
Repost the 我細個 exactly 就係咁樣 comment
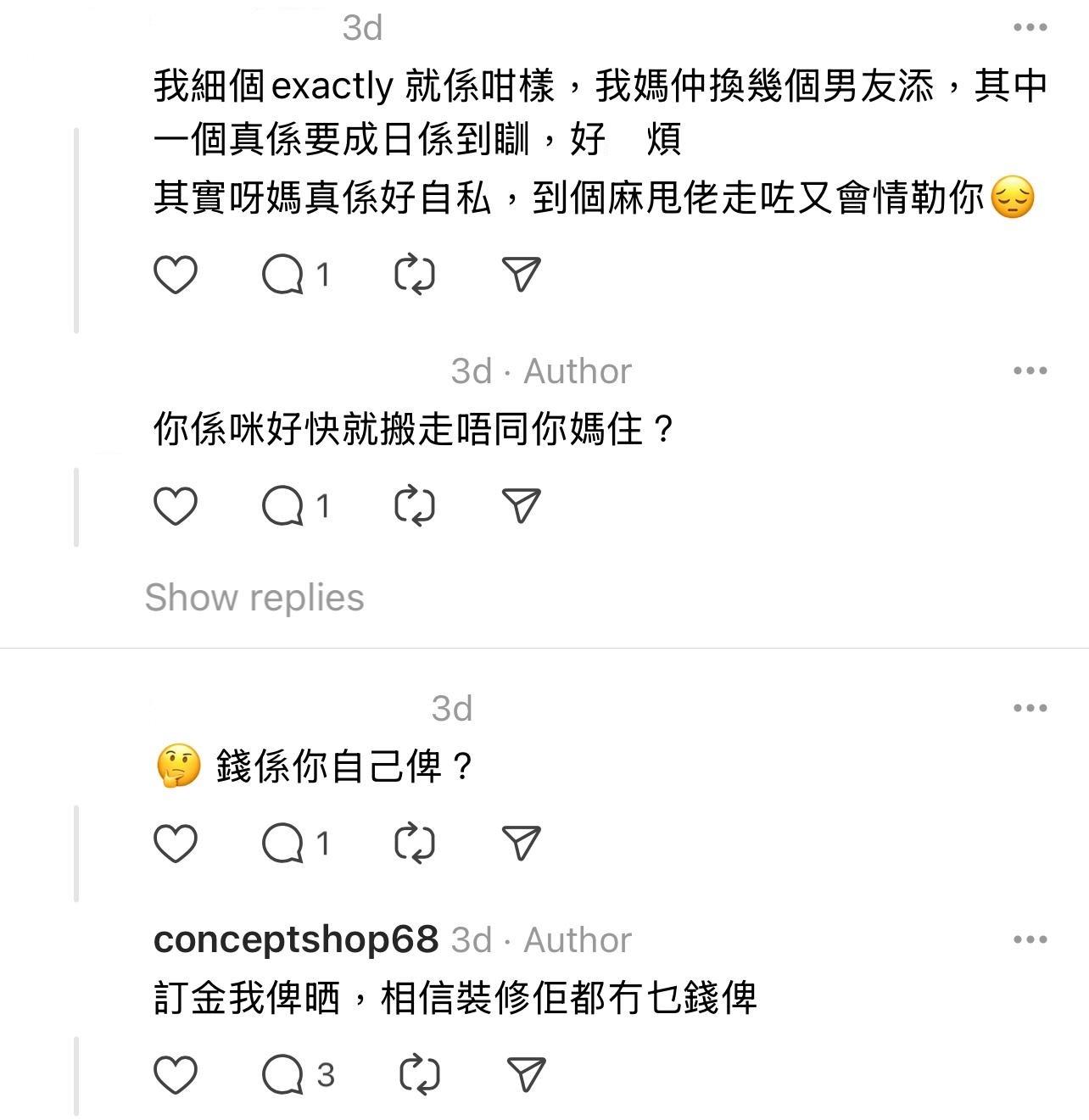pos(415,275)
